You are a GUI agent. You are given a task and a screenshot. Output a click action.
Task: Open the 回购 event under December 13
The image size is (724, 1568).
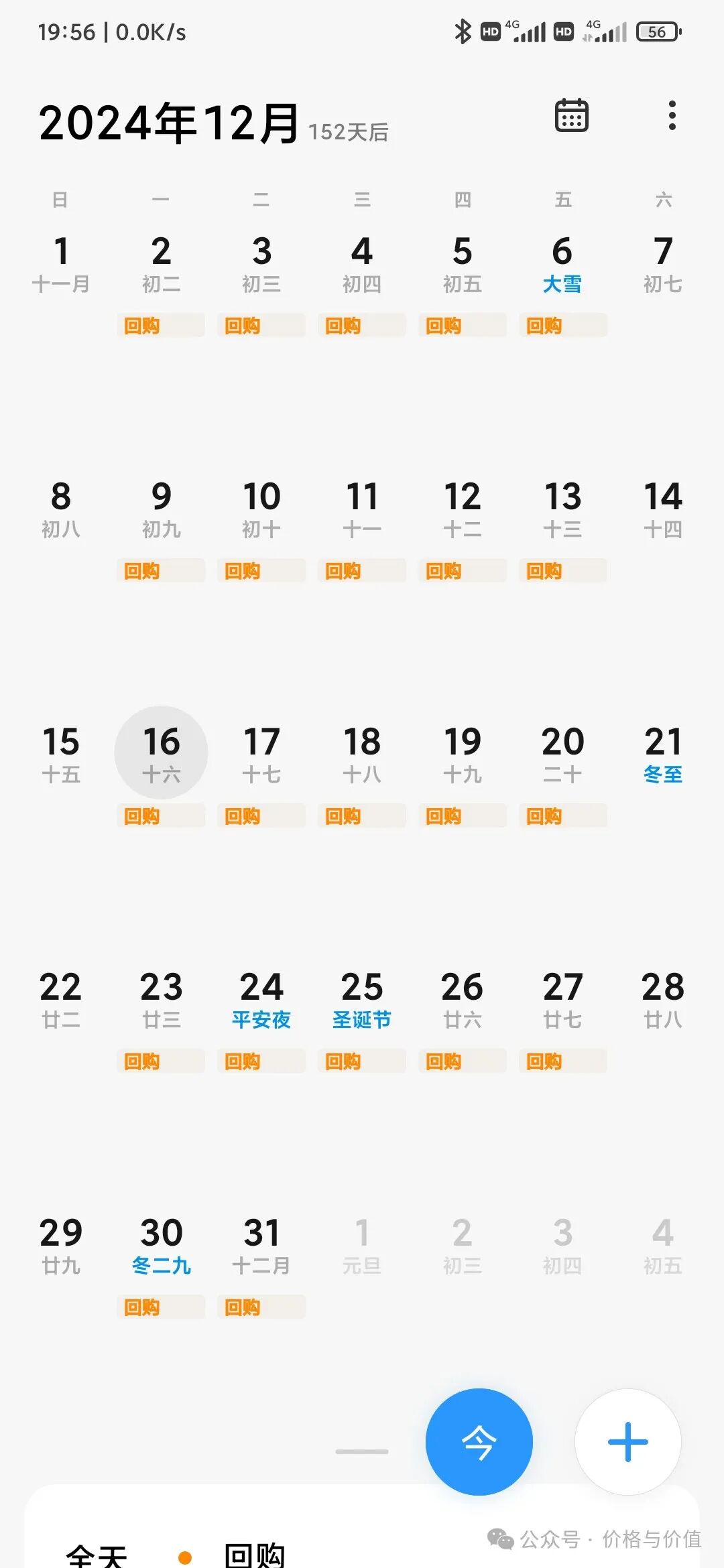point(562,571)
